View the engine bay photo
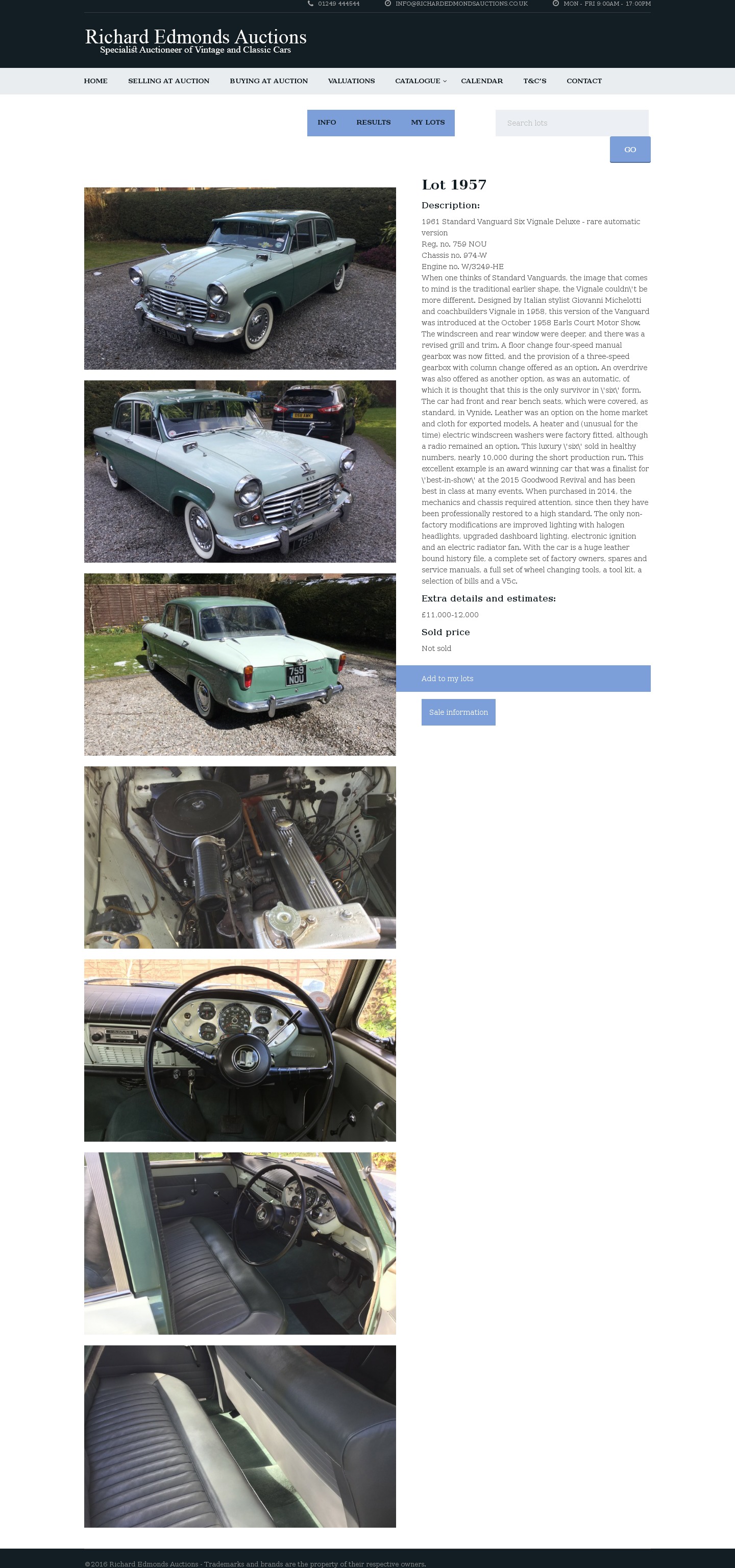This screenshot has height=1568, width=735. pos(240,857)
